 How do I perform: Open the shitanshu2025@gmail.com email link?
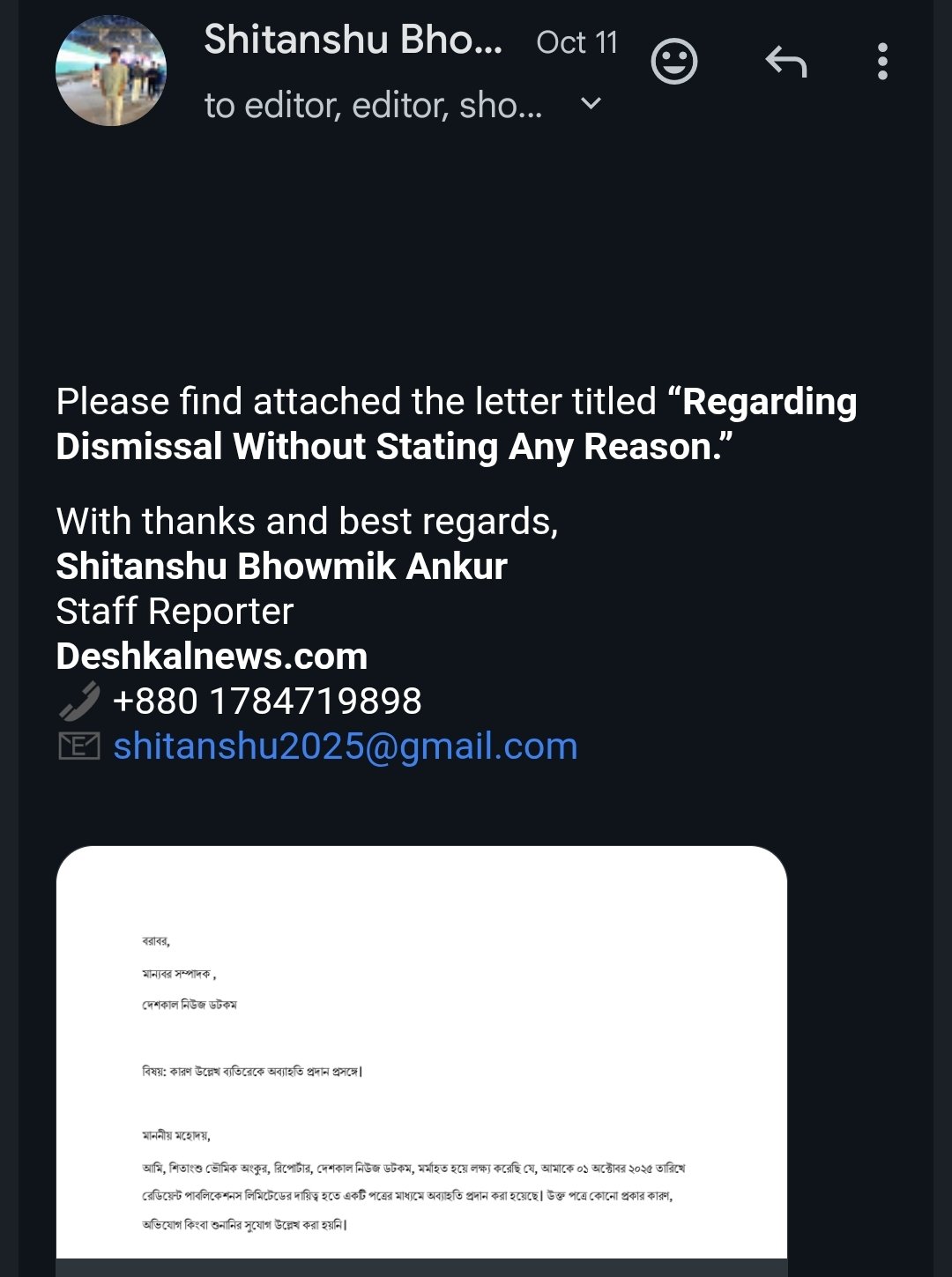[x=345, y=746]
